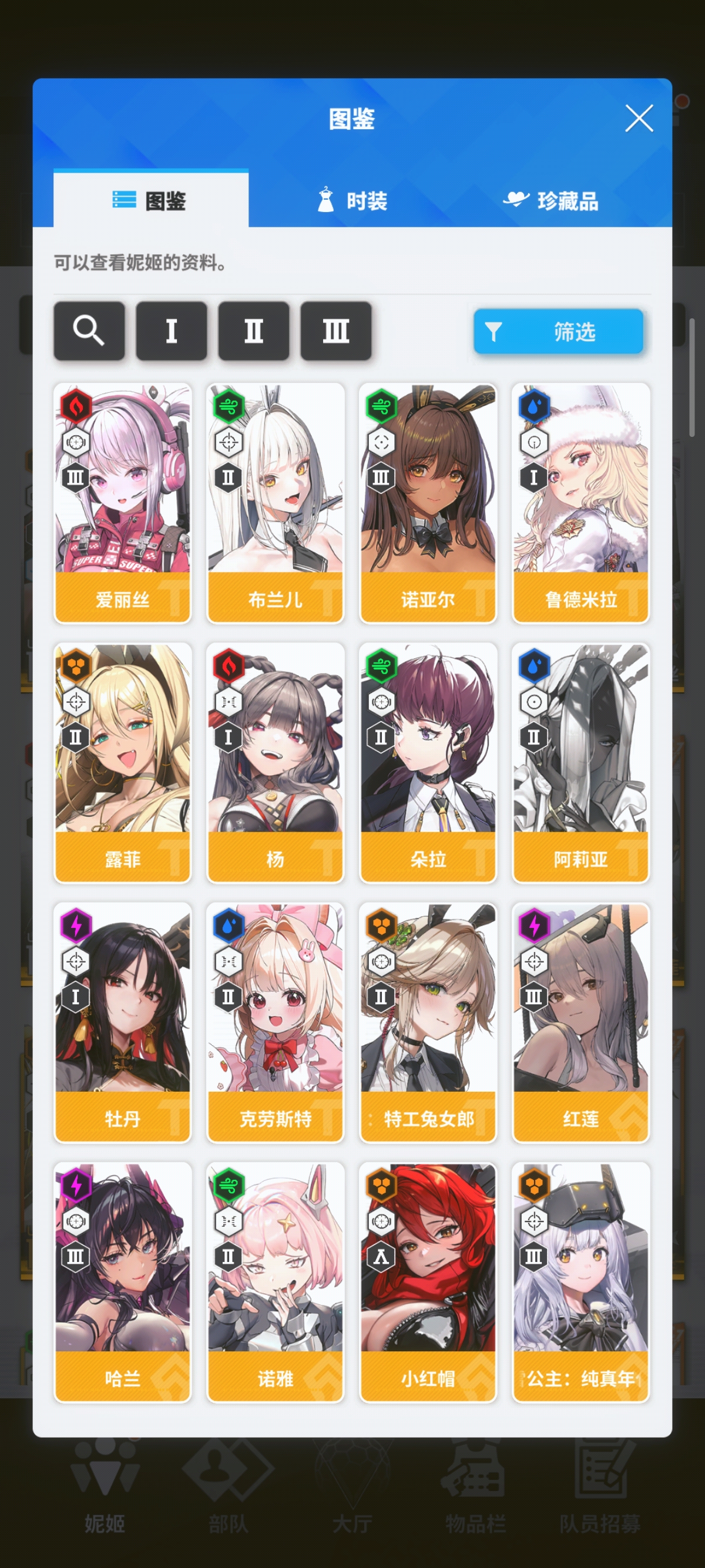The image size is (705, 1568).
Task: Switch to the 时装 tab
Action: tap(352, 200)
